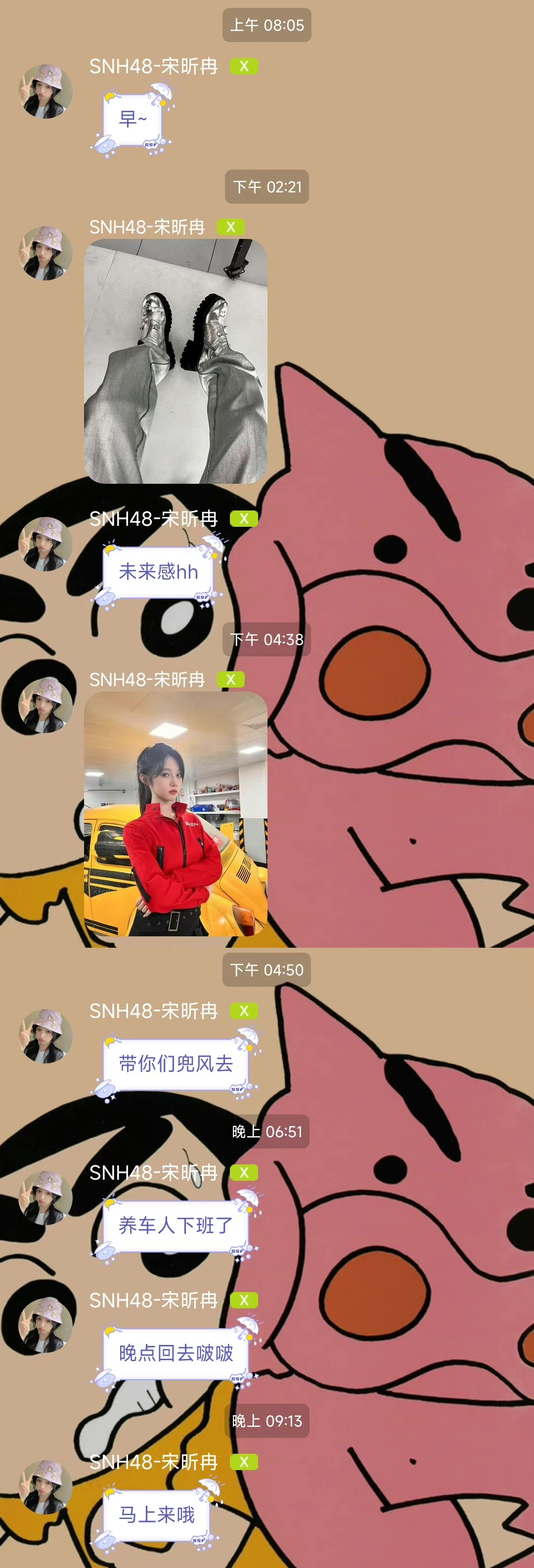Open sender profile beside "带你们兜风去"
Screen dimensions: 534x1568
click(45, 1036)
